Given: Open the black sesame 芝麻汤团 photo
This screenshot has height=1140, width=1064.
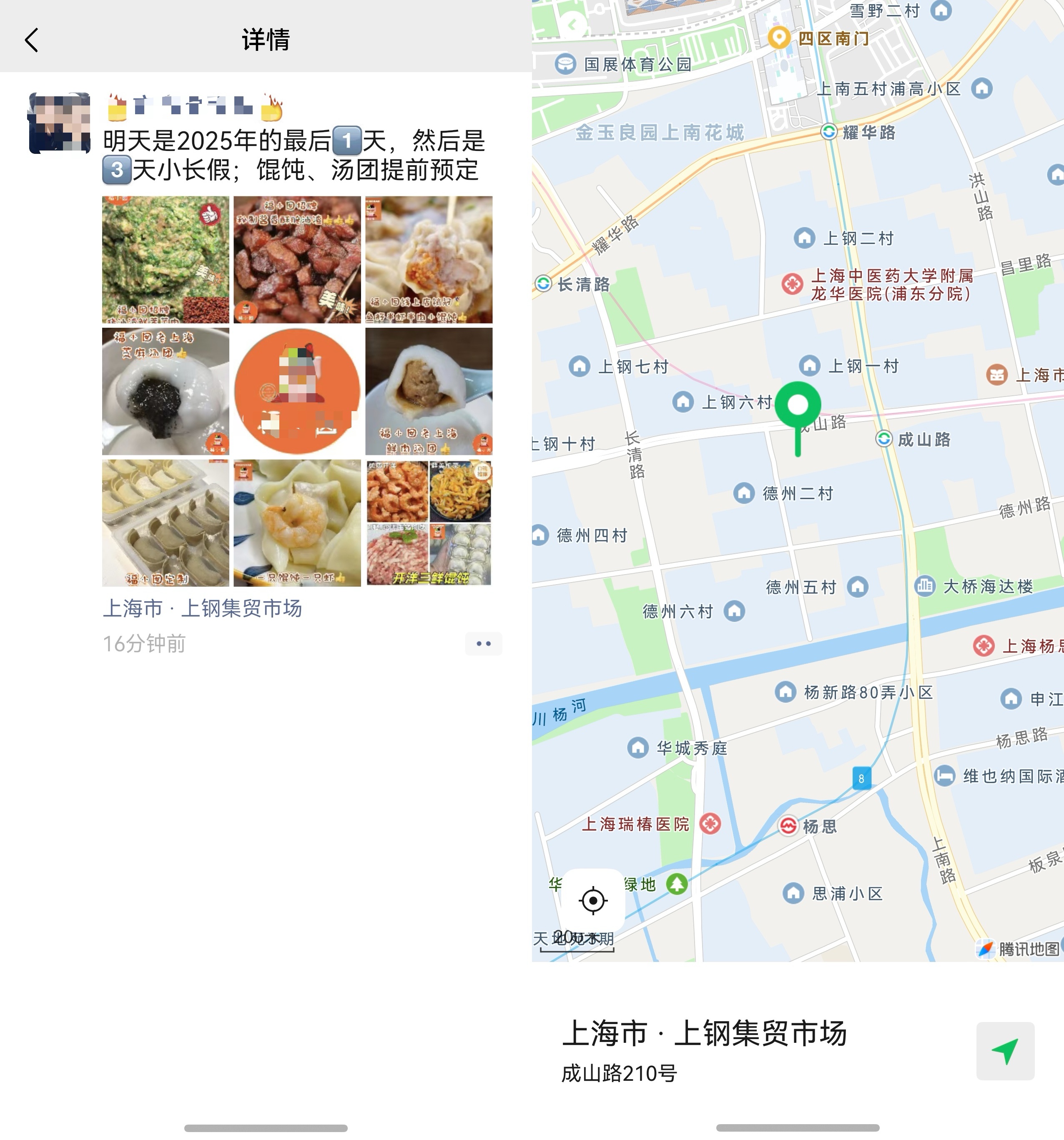Looking at the screenshot, I should (166, 391).
